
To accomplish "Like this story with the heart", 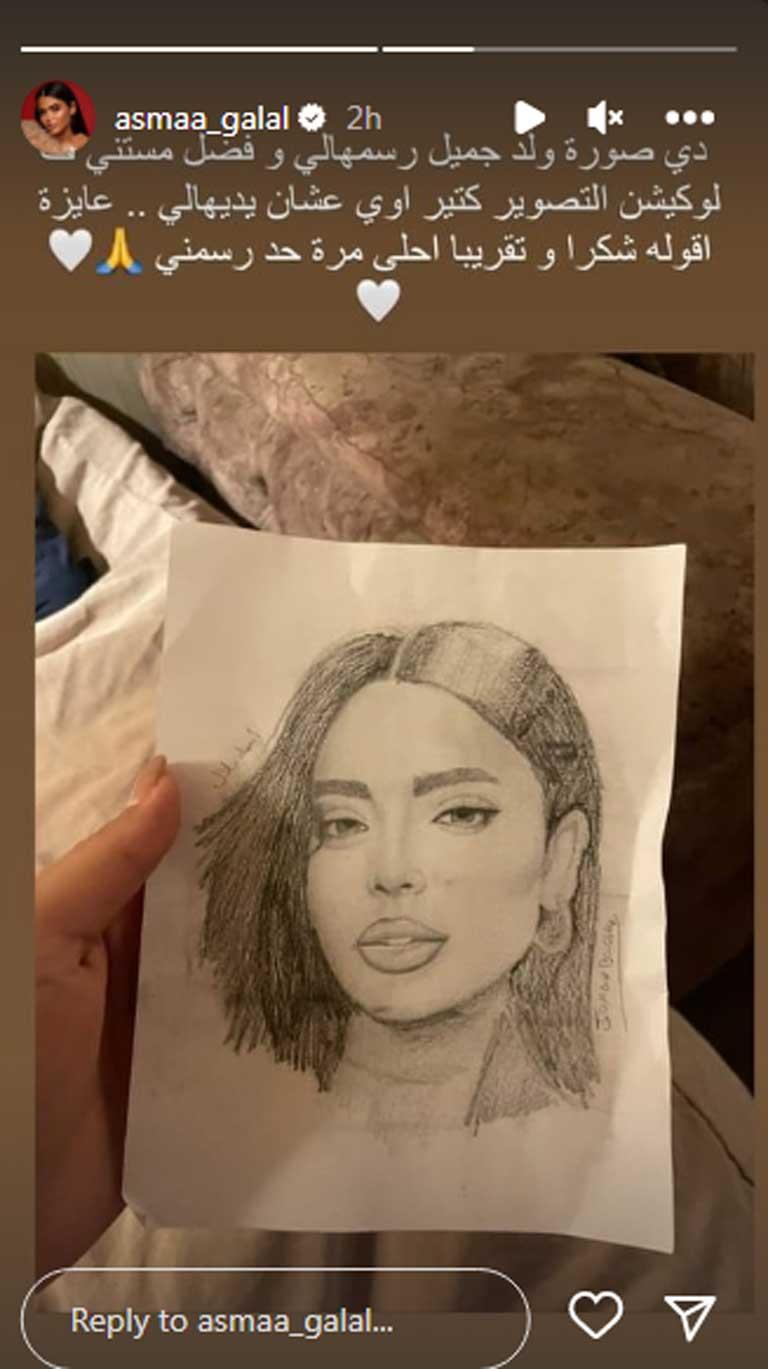I will pos(595,1316).
